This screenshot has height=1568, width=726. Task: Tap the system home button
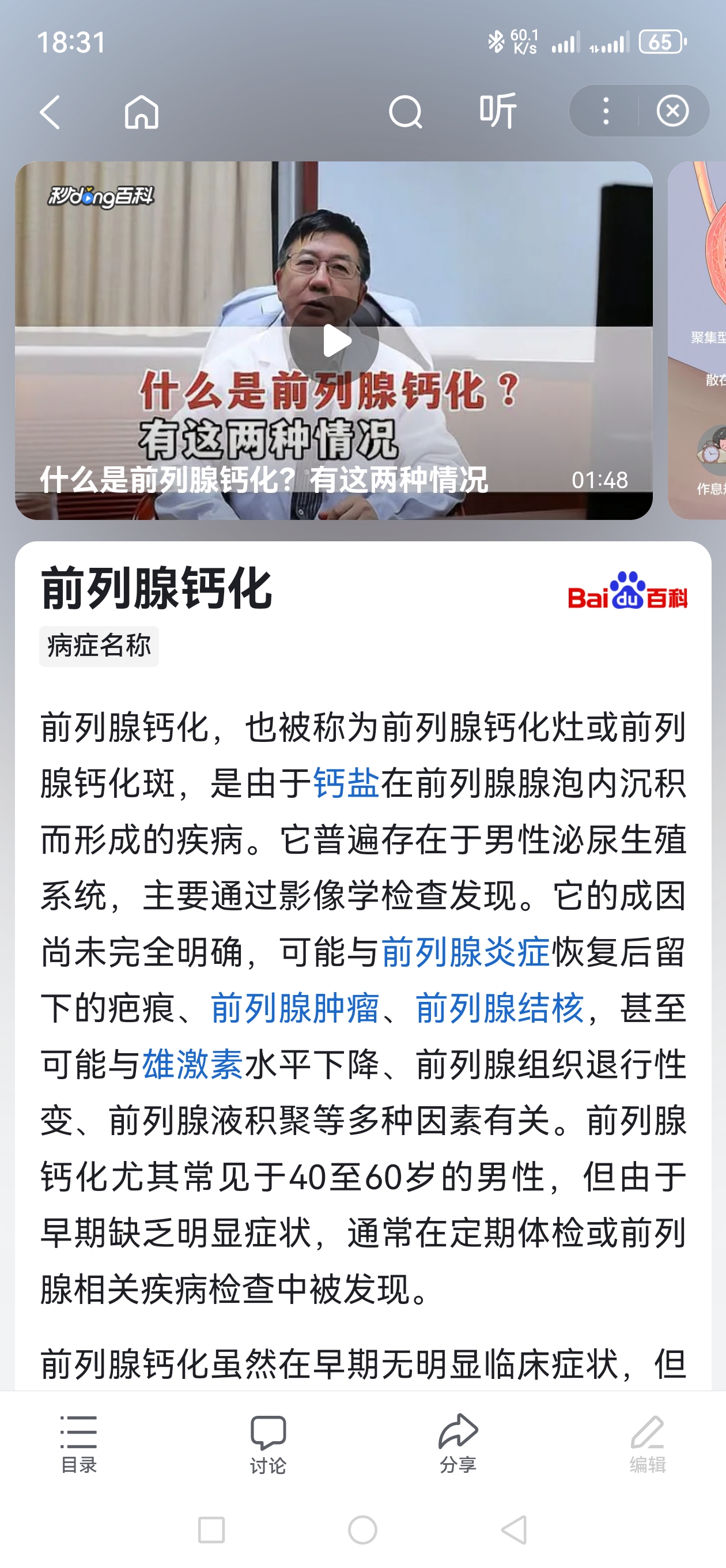coord(362,1529)
